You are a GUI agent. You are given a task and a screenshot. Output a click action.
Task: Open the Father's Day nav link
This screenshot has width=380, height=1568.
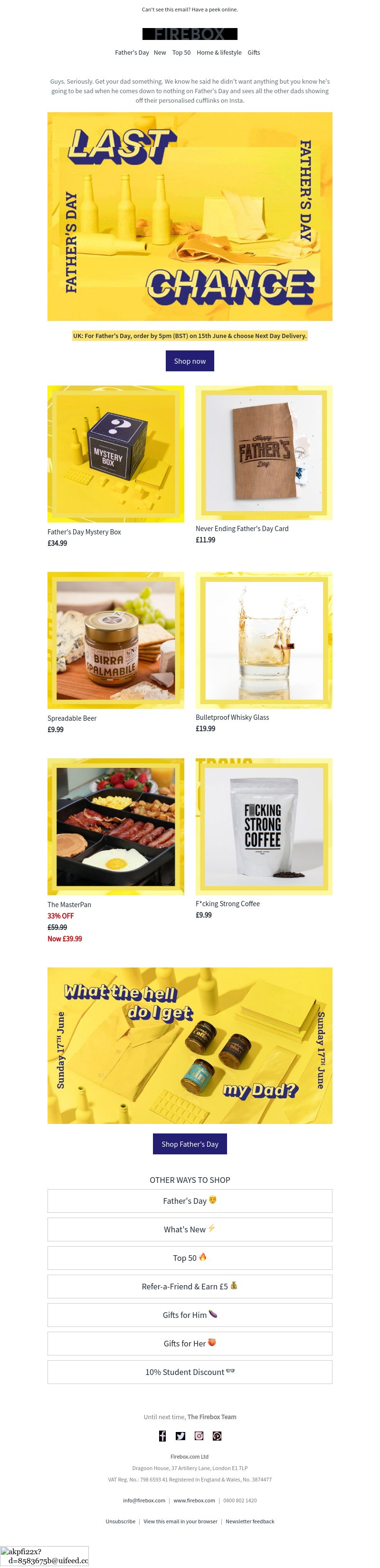click(x=131, y=52)
